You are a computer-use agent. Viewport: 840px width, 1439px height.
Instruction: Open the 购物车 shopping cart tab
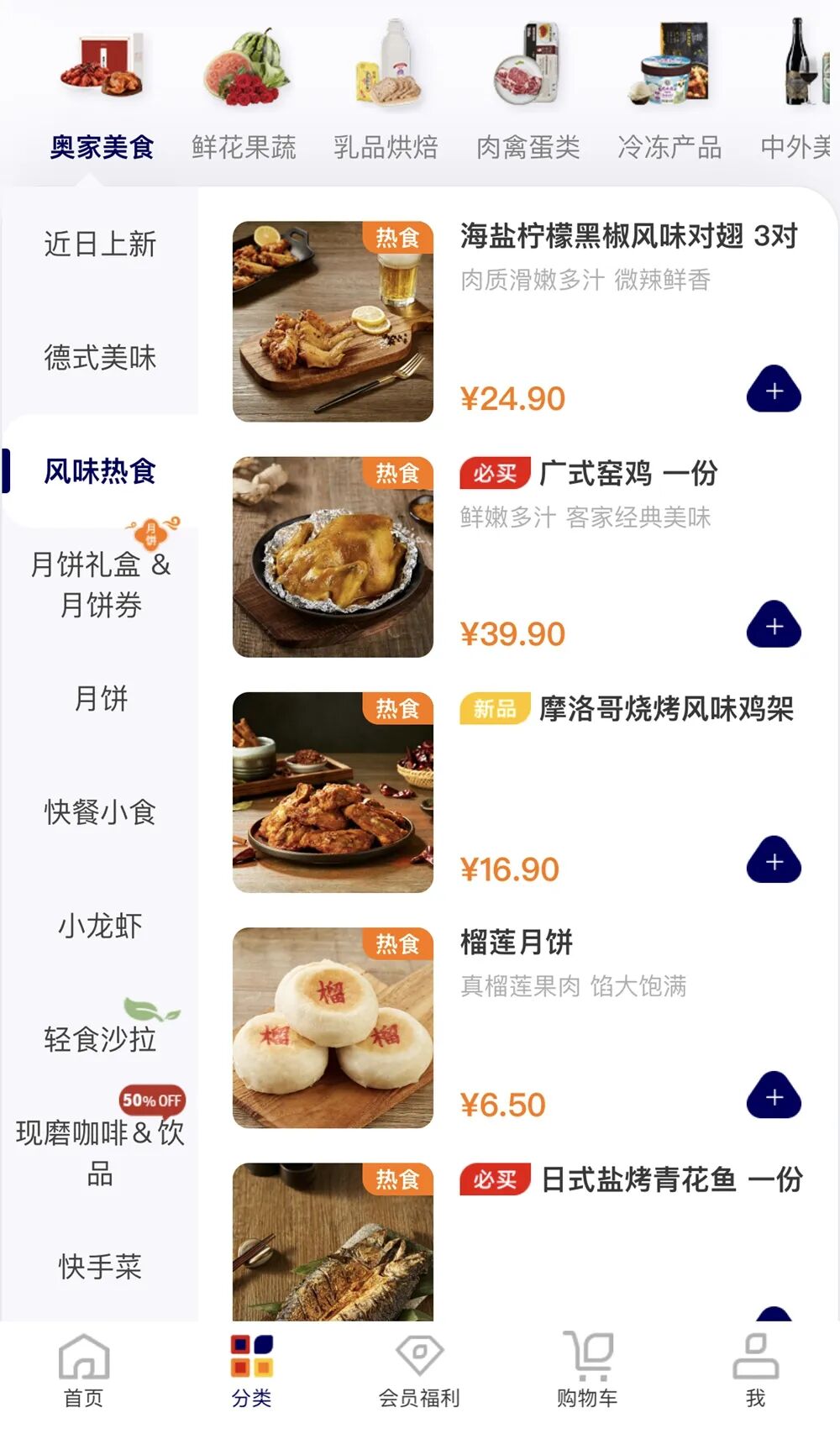pyautogui.click(x=587, y=1371)
